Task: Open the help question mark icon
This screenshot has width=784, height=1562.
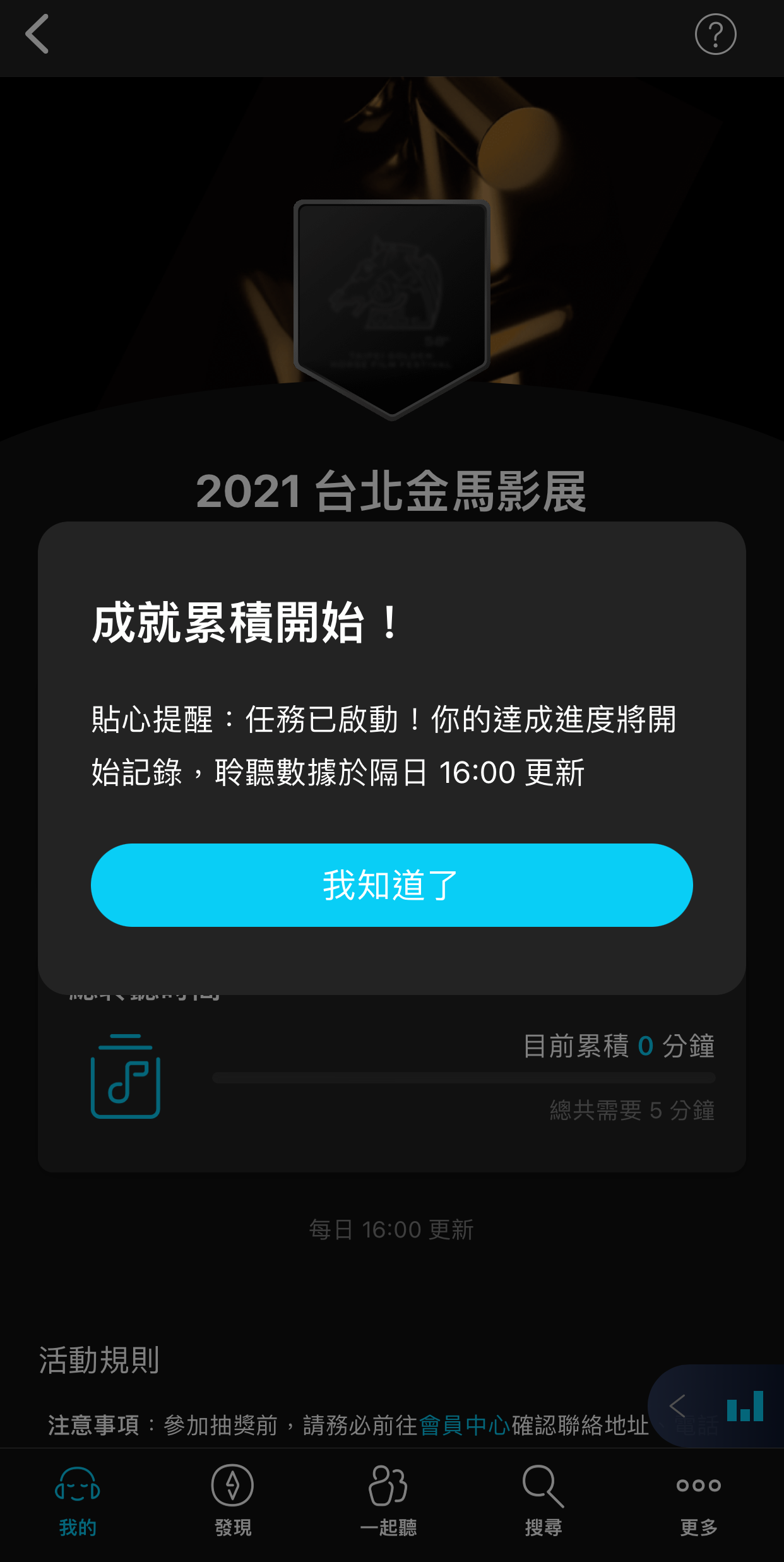Action: click(x=715, y=34)
